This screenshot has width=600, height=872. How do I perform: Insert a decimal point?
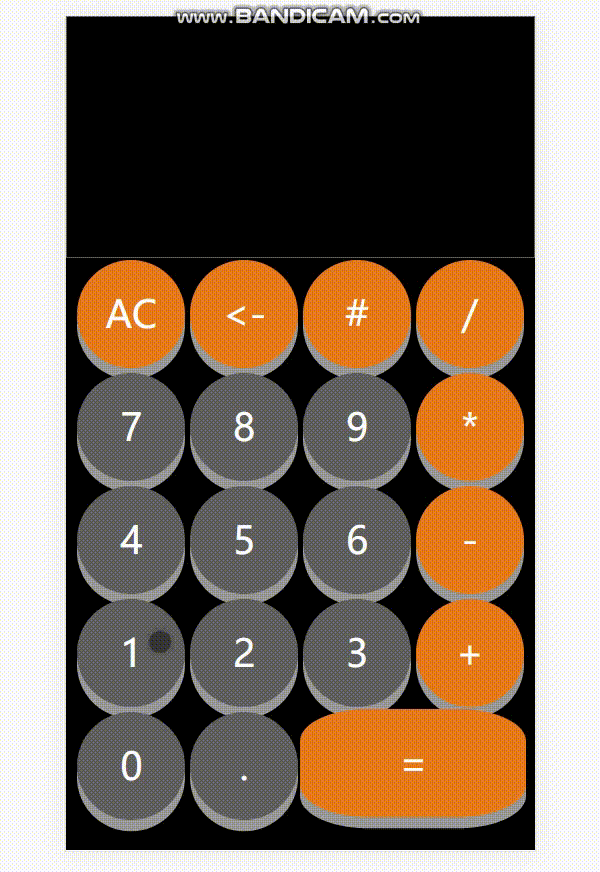(244, 766)
